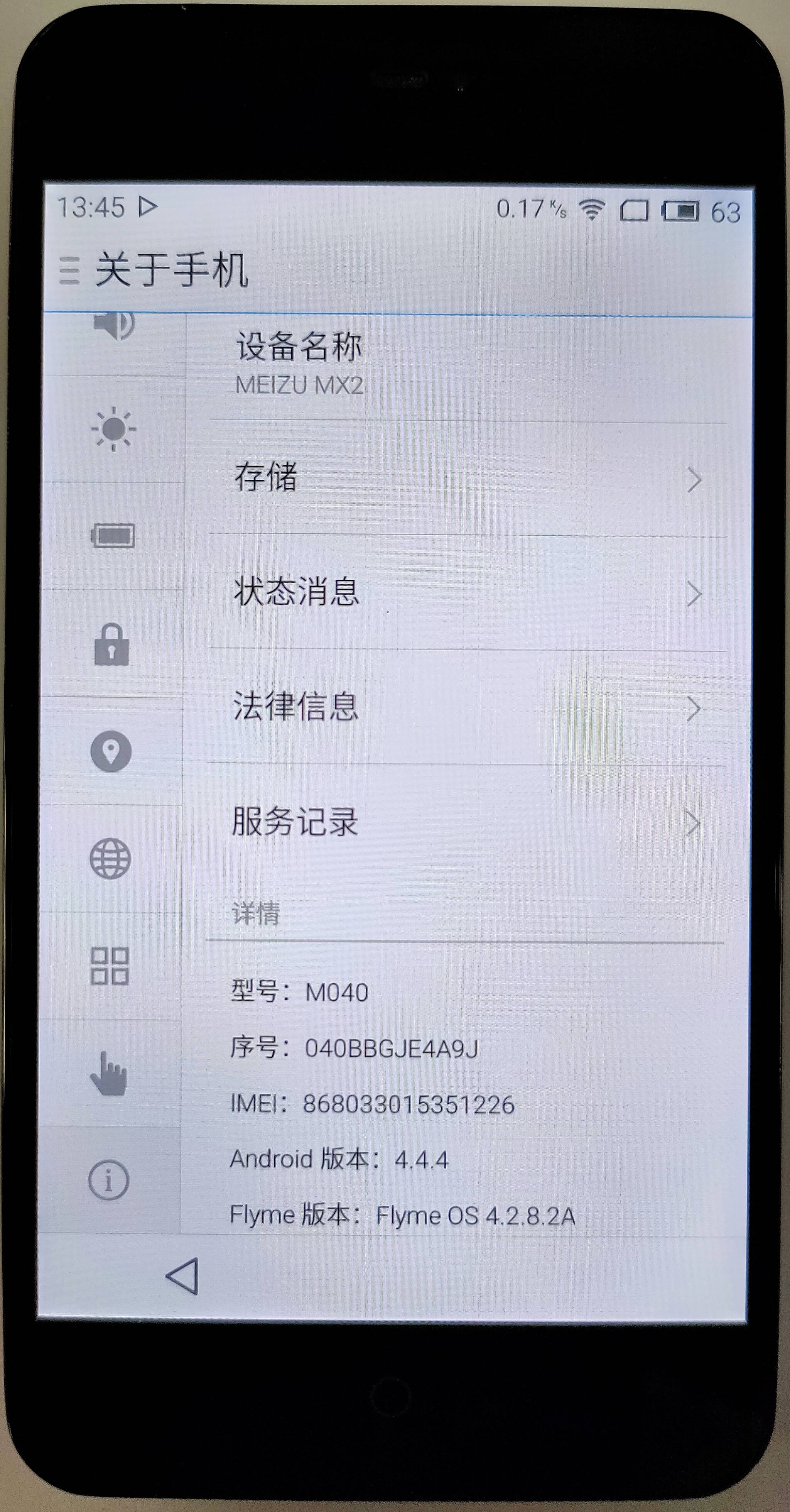Select the lock security settings icon

111,644
